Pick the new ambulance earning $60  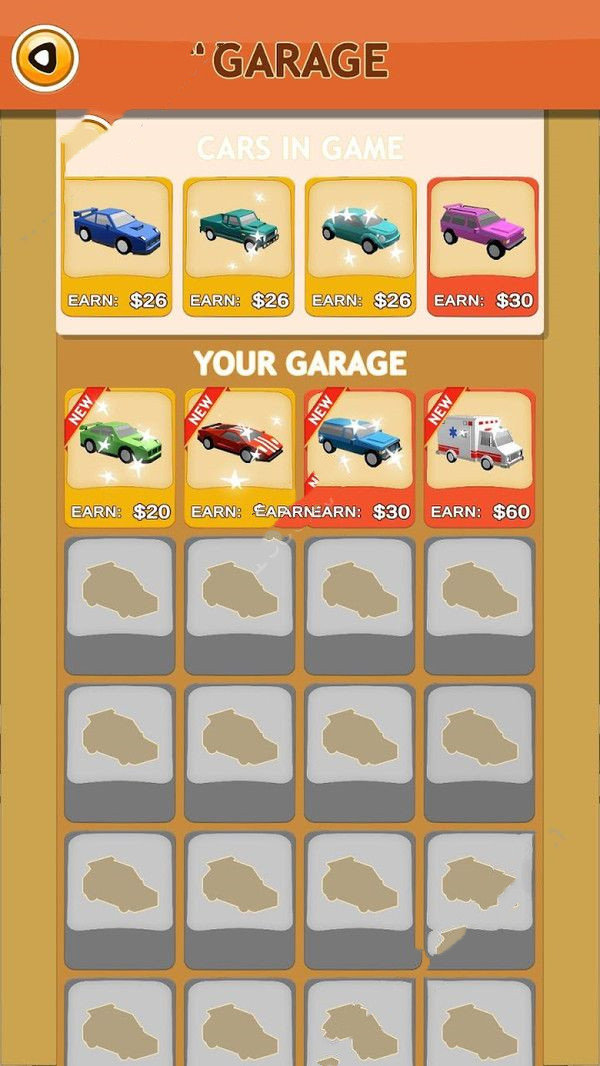pos(480,457)
